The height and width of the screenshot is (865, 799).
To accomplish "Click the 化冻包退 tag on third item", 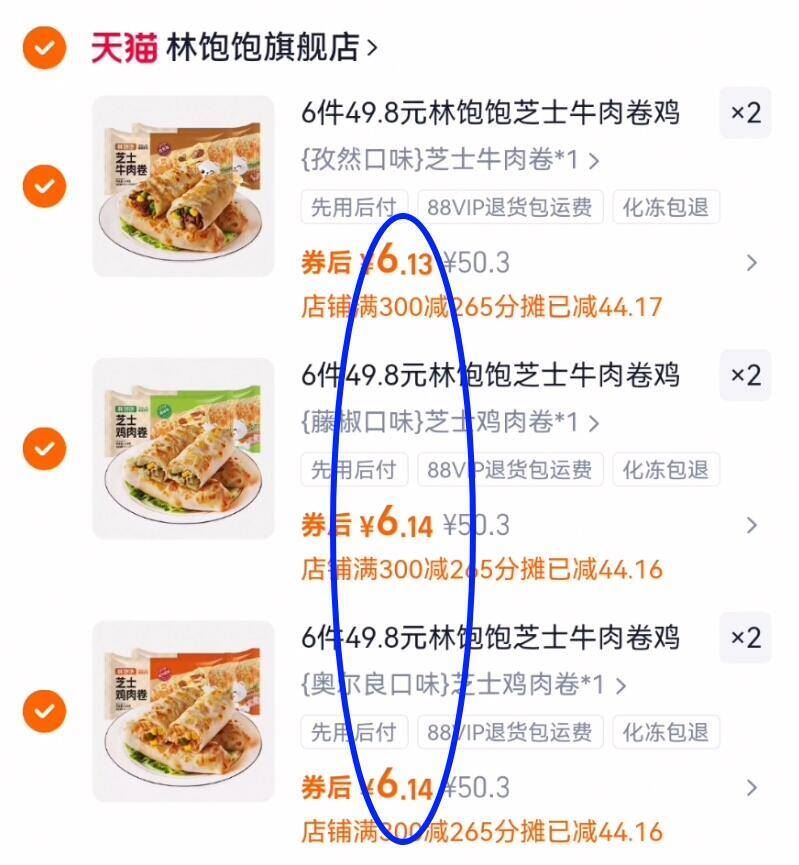I will [666, 733].
